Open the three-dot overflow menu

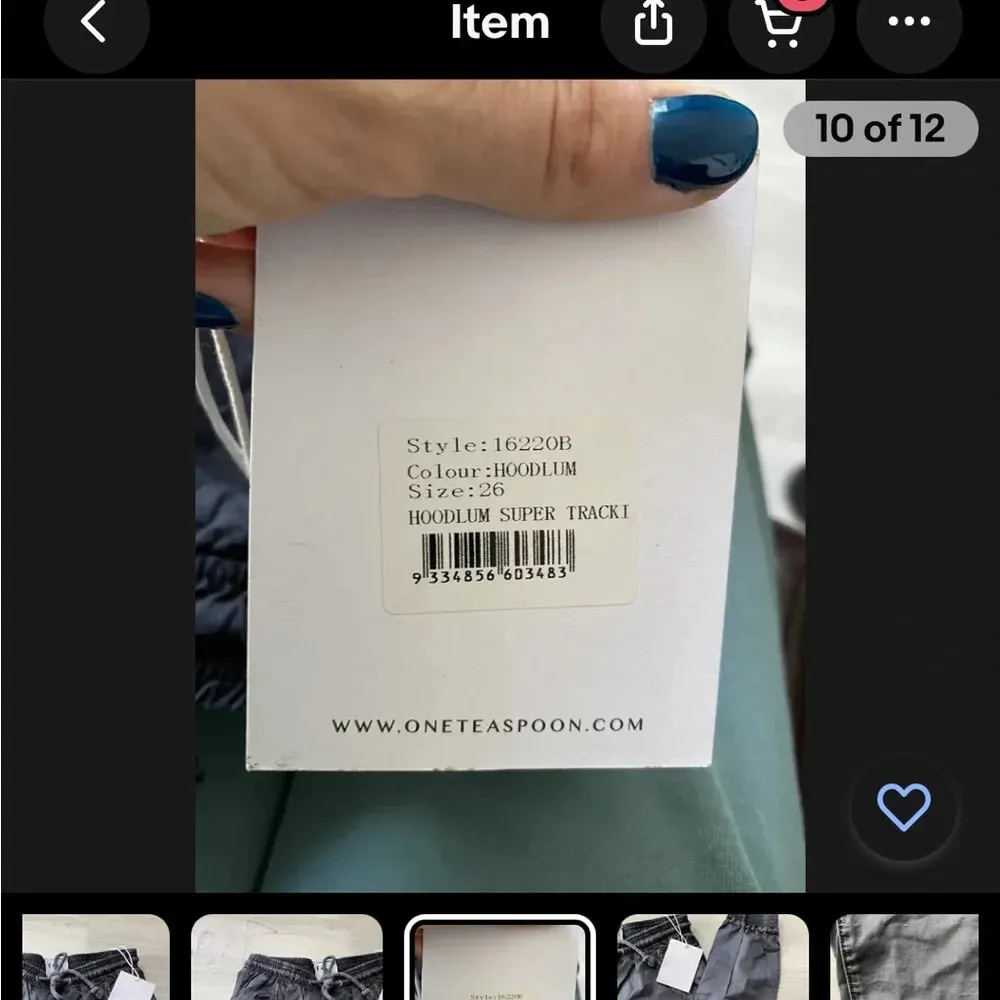click(908, 24)
